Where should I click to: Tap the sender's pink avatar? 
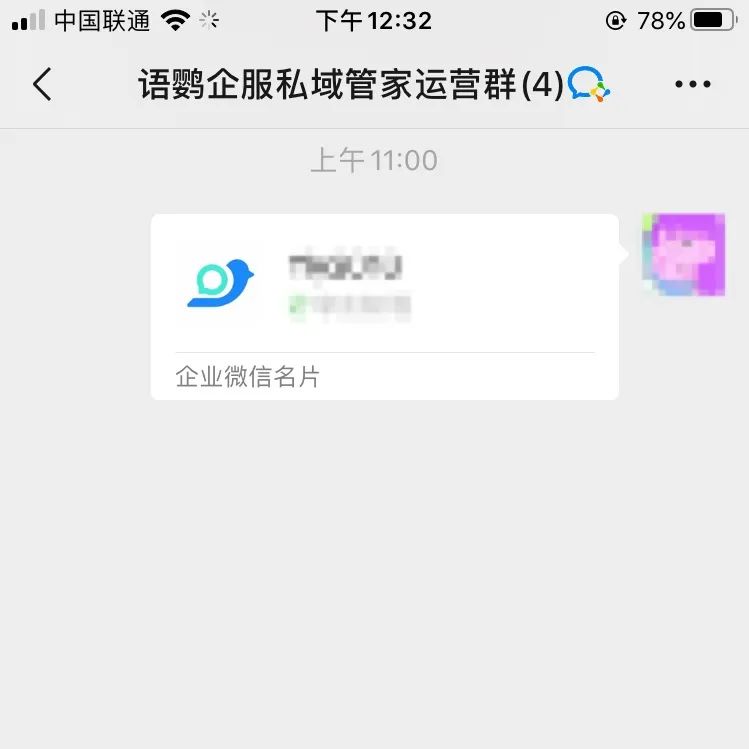684,255
